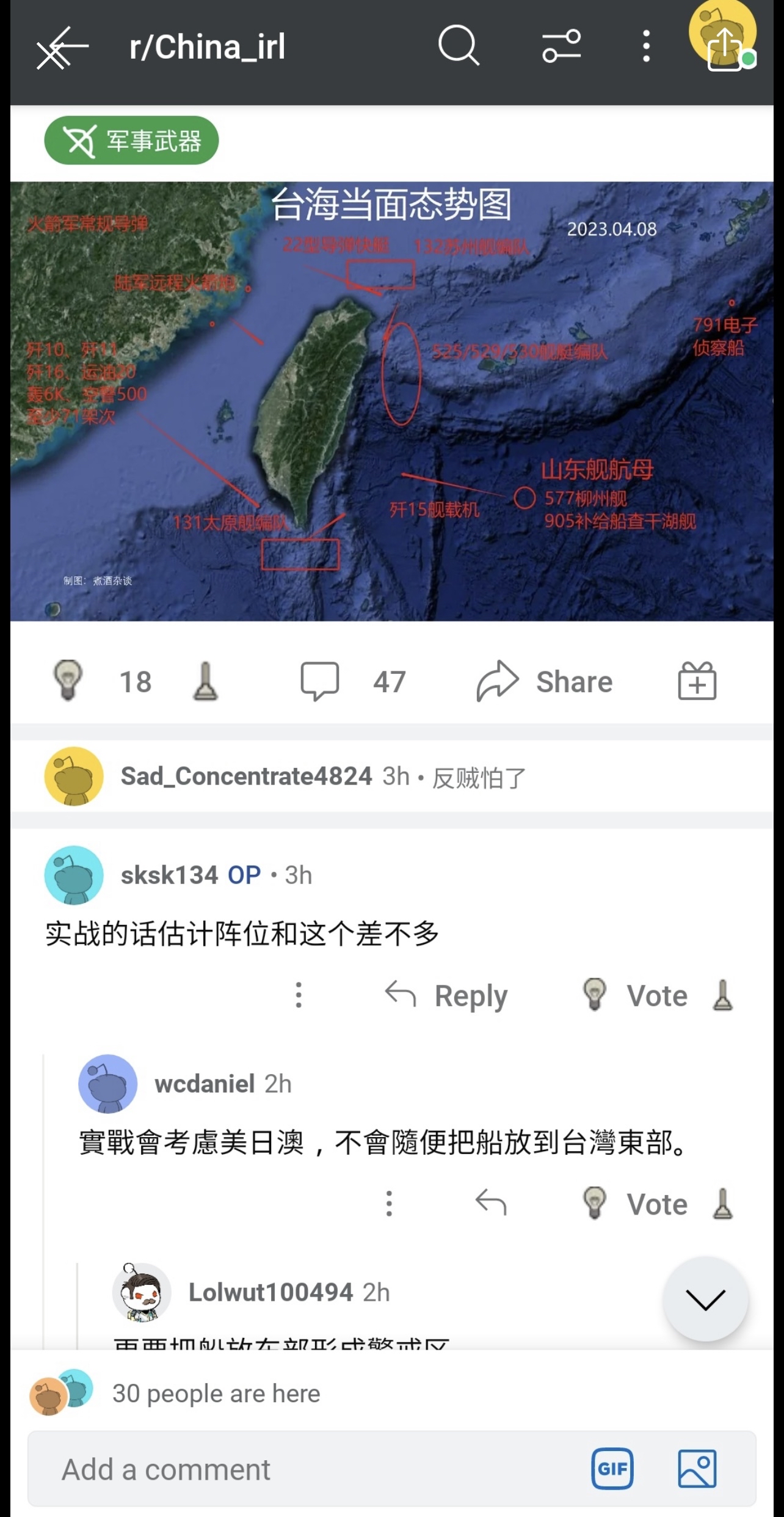Open comment sort options

click(x=561, y=46)
